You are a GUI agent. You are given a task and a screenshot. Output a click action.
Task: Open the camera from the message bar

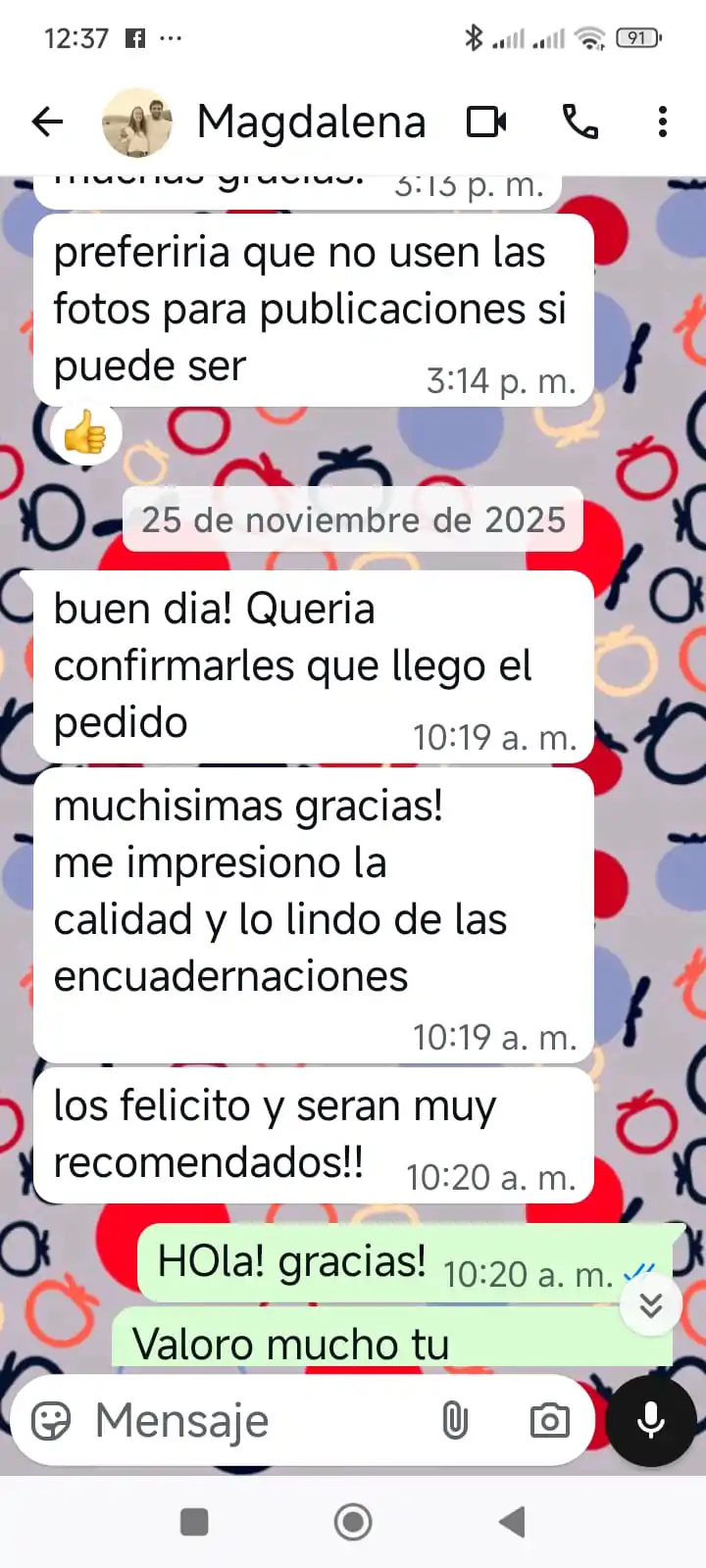point(549,1420)
